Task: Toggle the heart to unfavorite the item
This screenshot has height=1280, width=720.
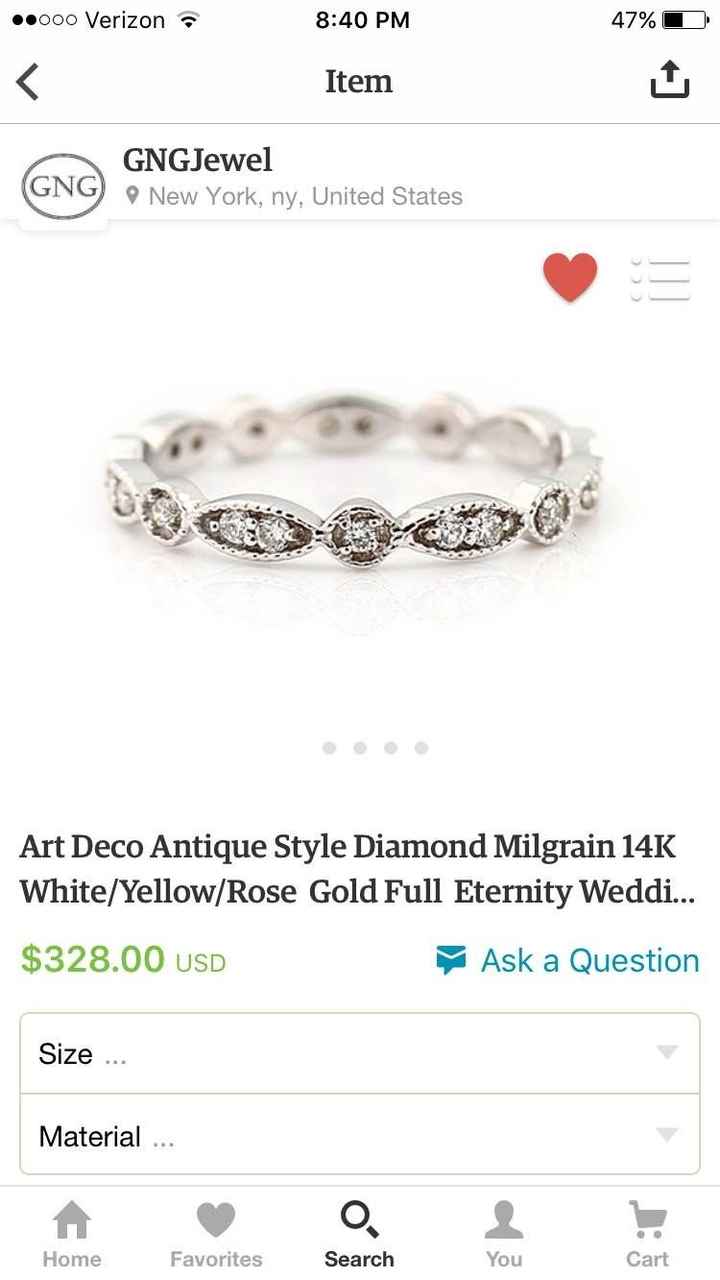Action: [x=571, y=277]
